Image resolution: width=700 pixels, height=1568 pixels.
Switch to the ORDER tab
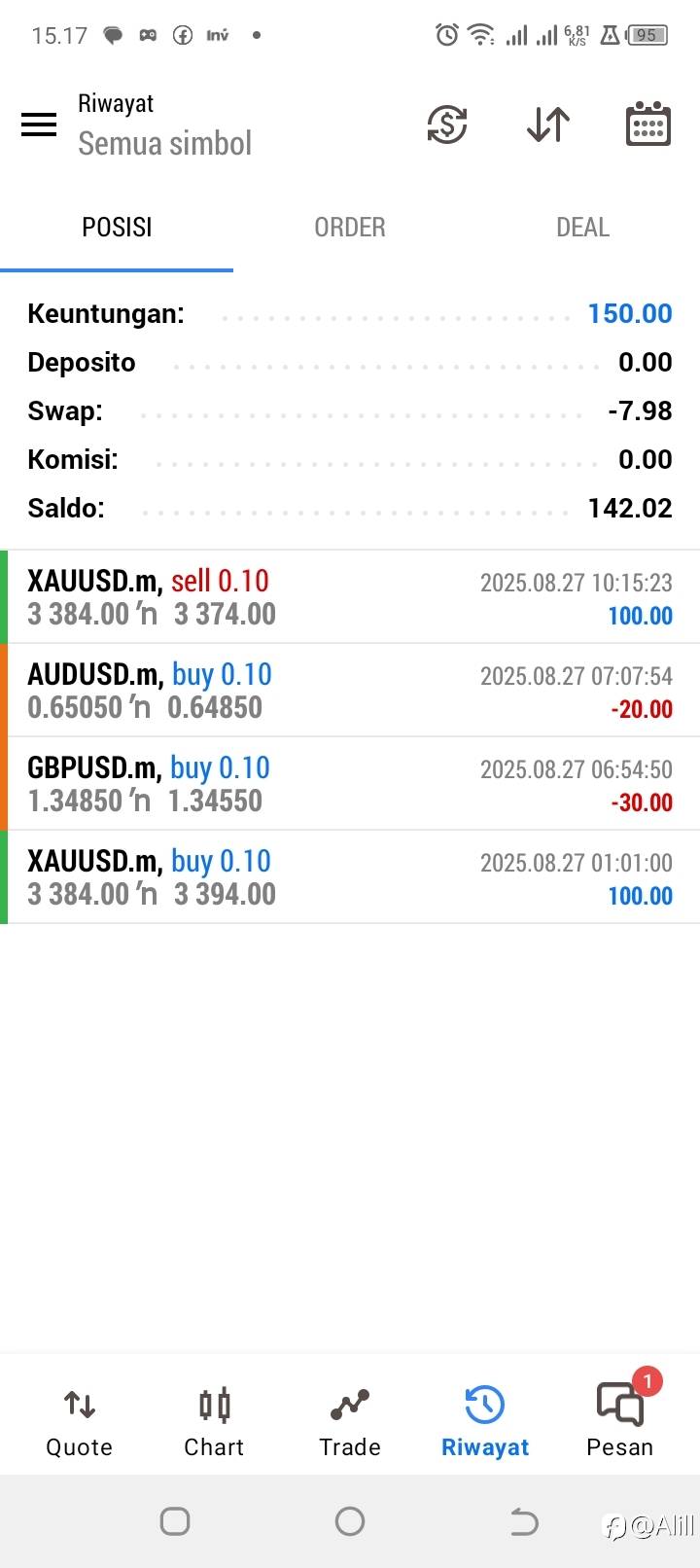(x=350, y=228)
